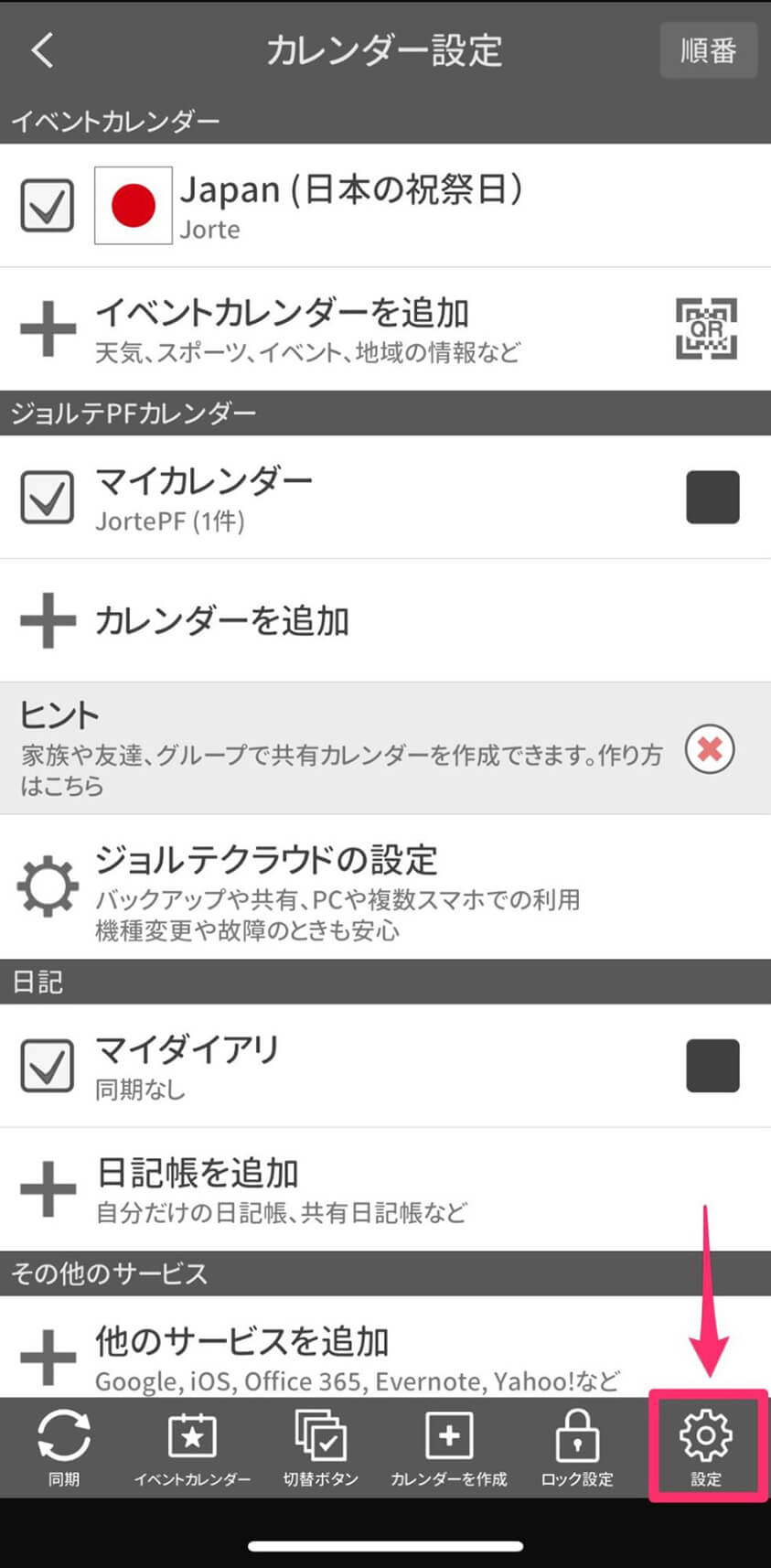Screen dimensions: 771x1568
Task: Open イベントカレンダー in the bottom toolbar
Action: [x=192, y=1447]
